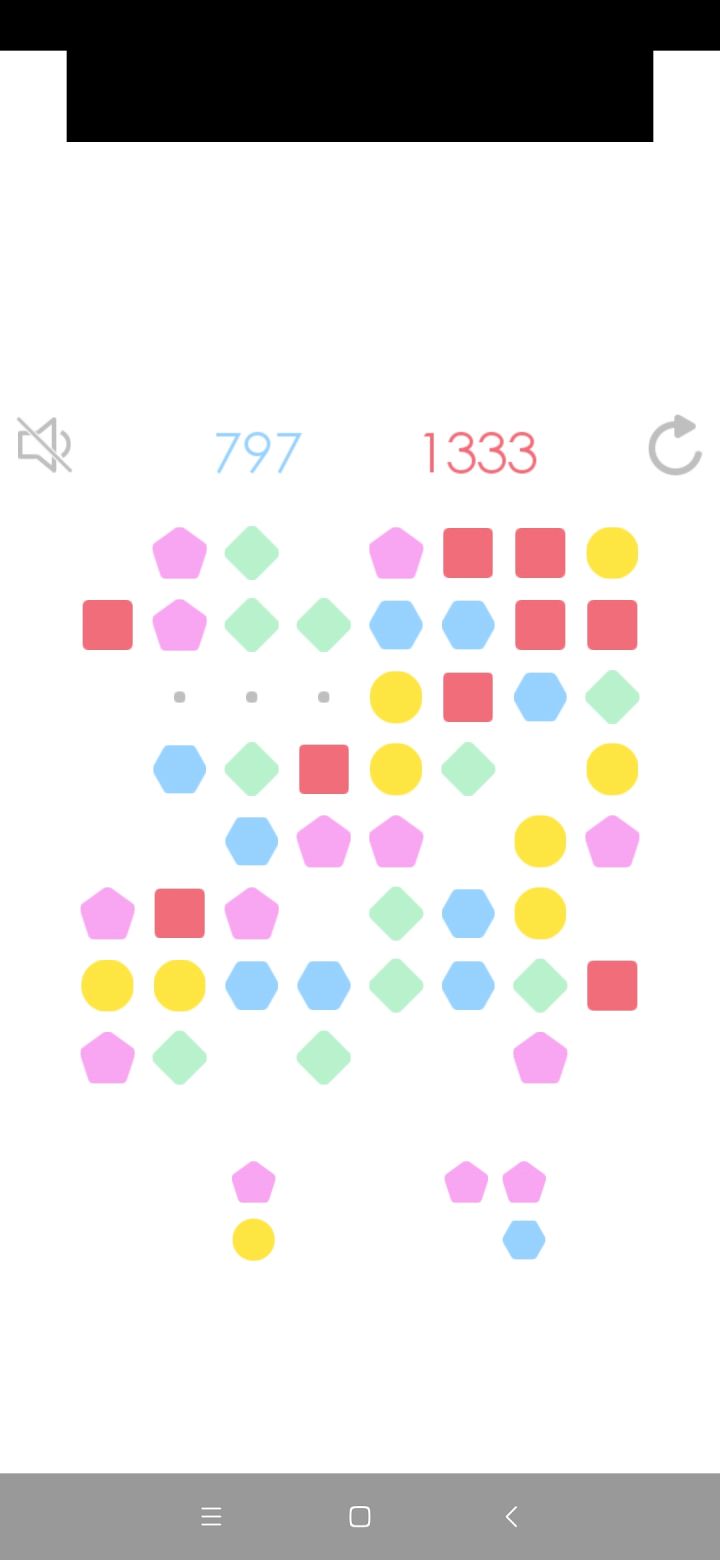
Task: Tap the restart arrow icon
Action: [x=675, y=445]
